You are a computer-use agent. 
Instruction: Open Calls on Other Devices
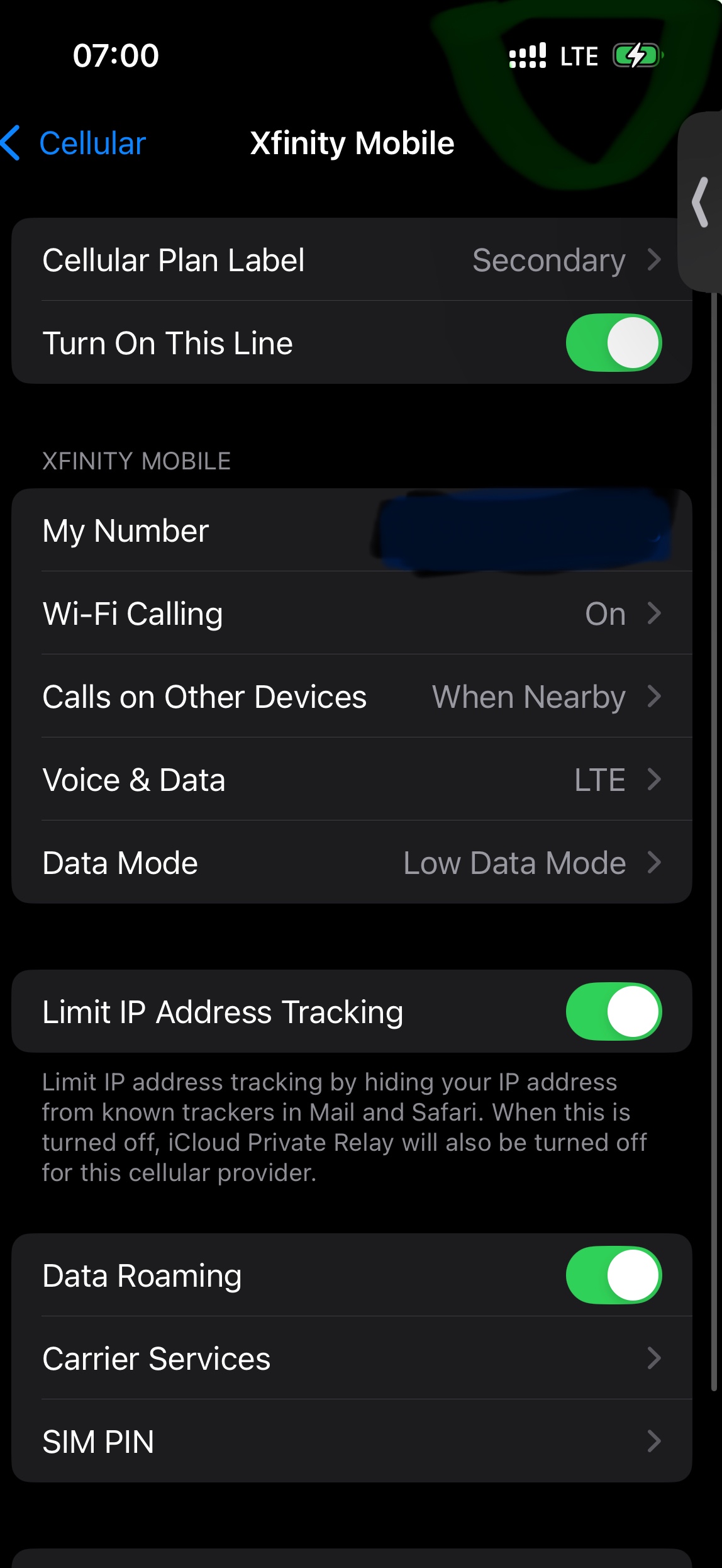coord(351,697)
